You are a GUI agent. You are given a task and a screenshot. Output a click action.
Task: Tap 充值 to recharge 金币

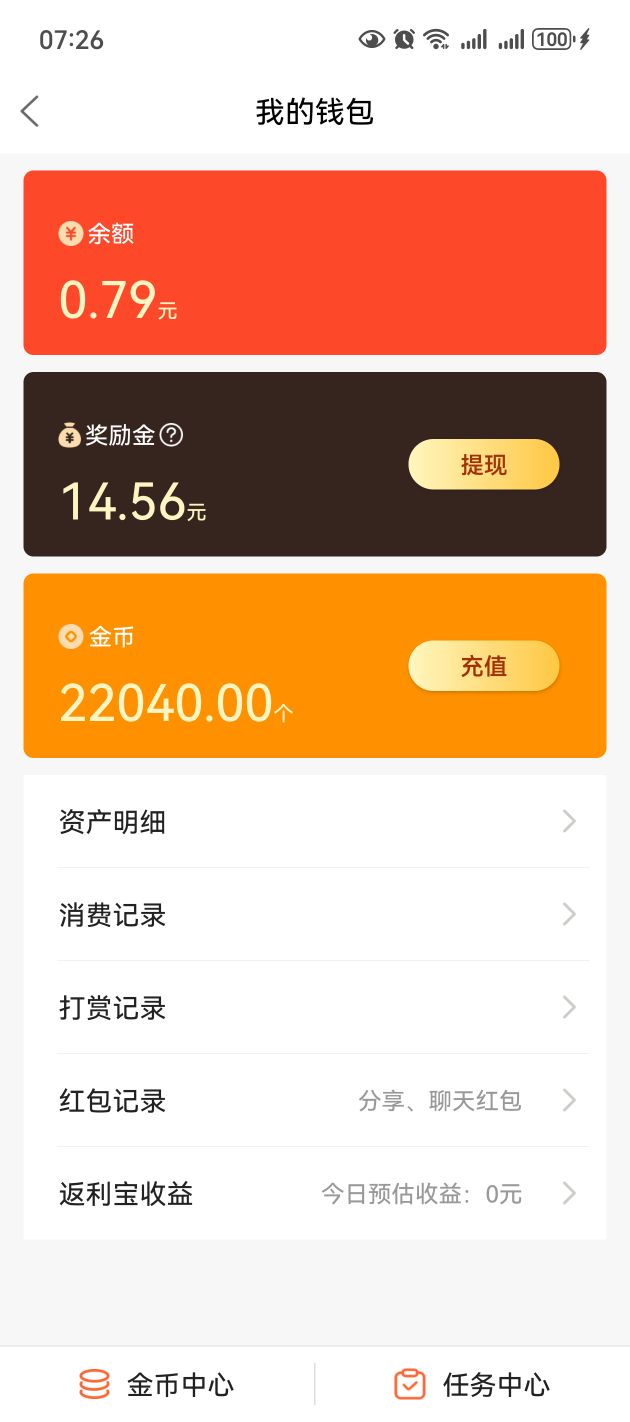click(x=484, y=666)
